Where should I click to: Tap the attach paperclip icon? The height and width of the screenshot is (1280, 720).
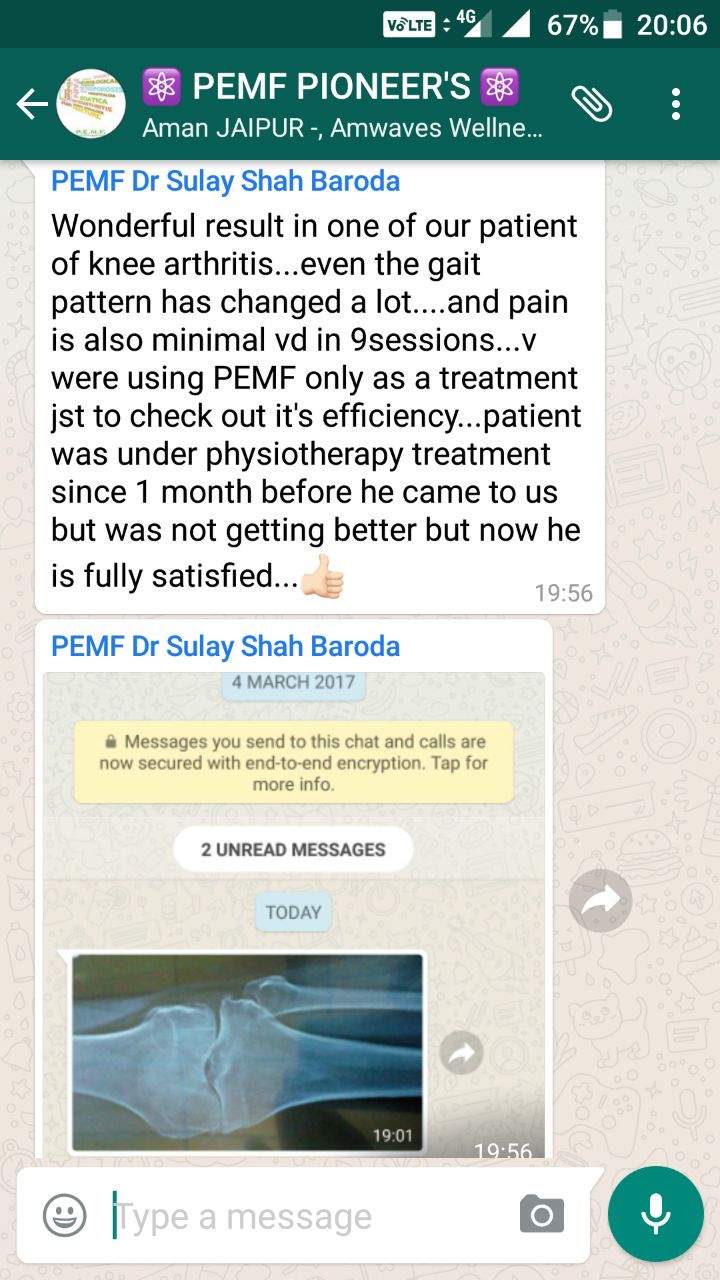point(592,104)
